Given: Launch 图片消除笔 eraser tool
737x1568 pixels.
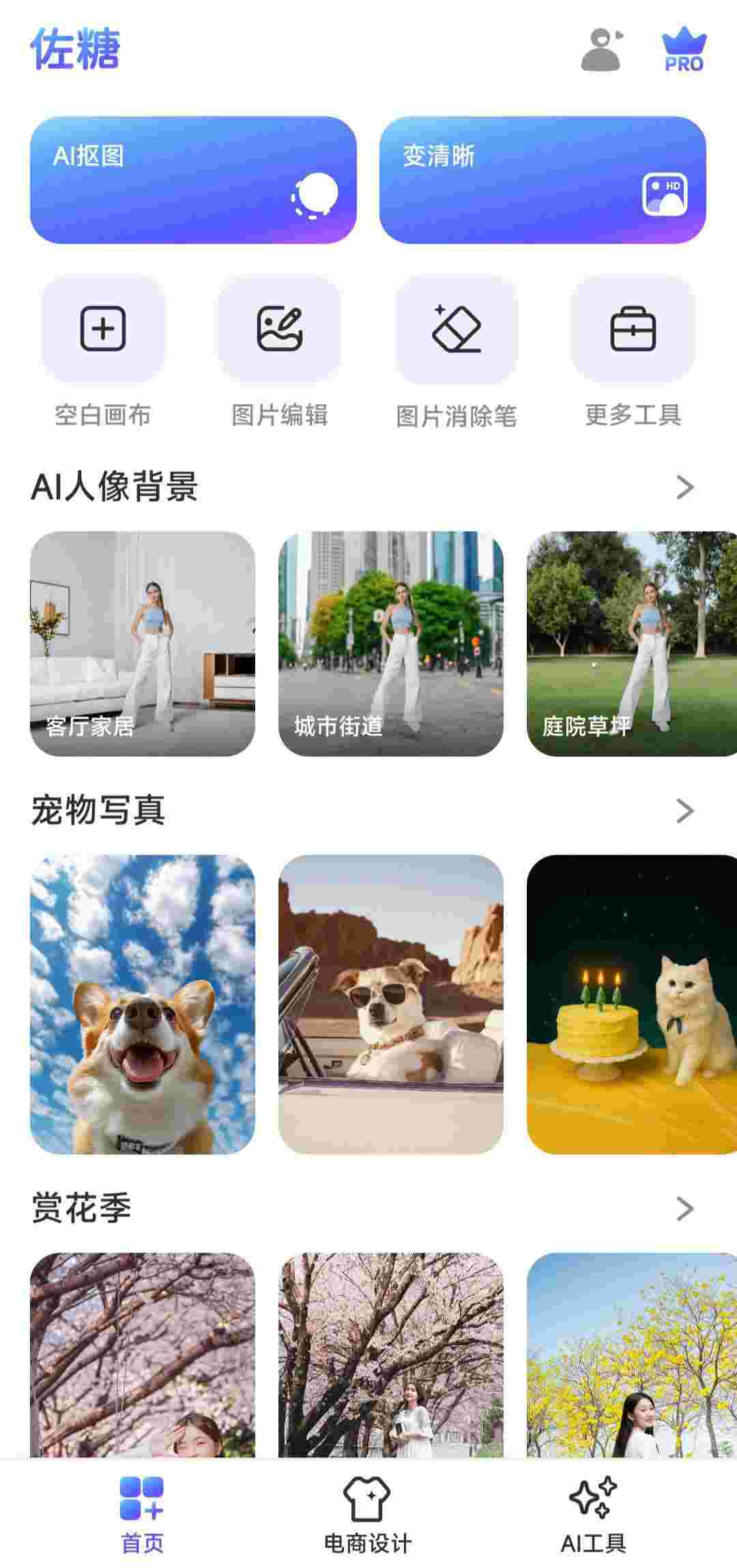Looking at the screenshot, I should pyautogui.click(x=457, y=329).
